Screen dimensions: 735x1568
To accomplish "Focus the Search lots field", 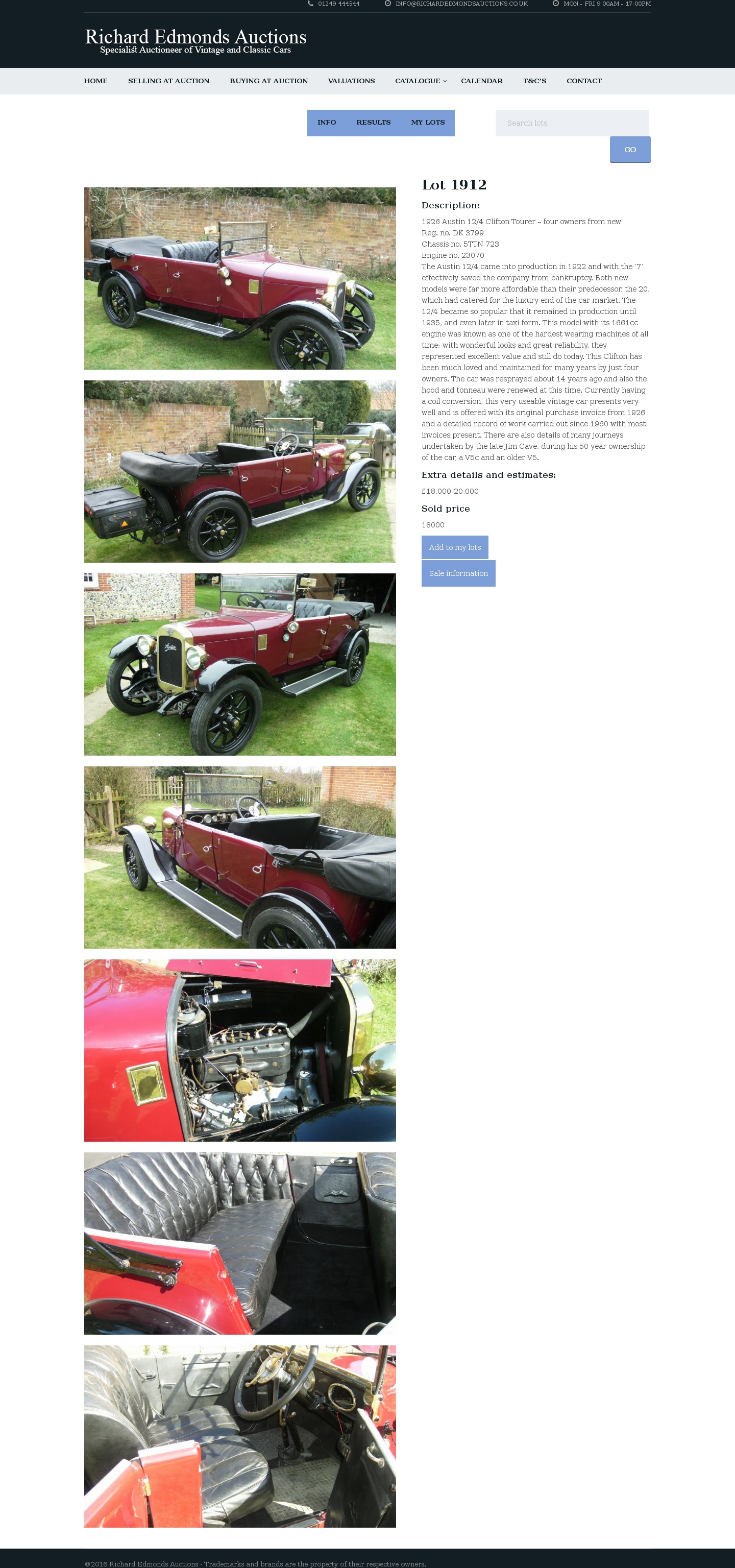I will click(571, 123).
